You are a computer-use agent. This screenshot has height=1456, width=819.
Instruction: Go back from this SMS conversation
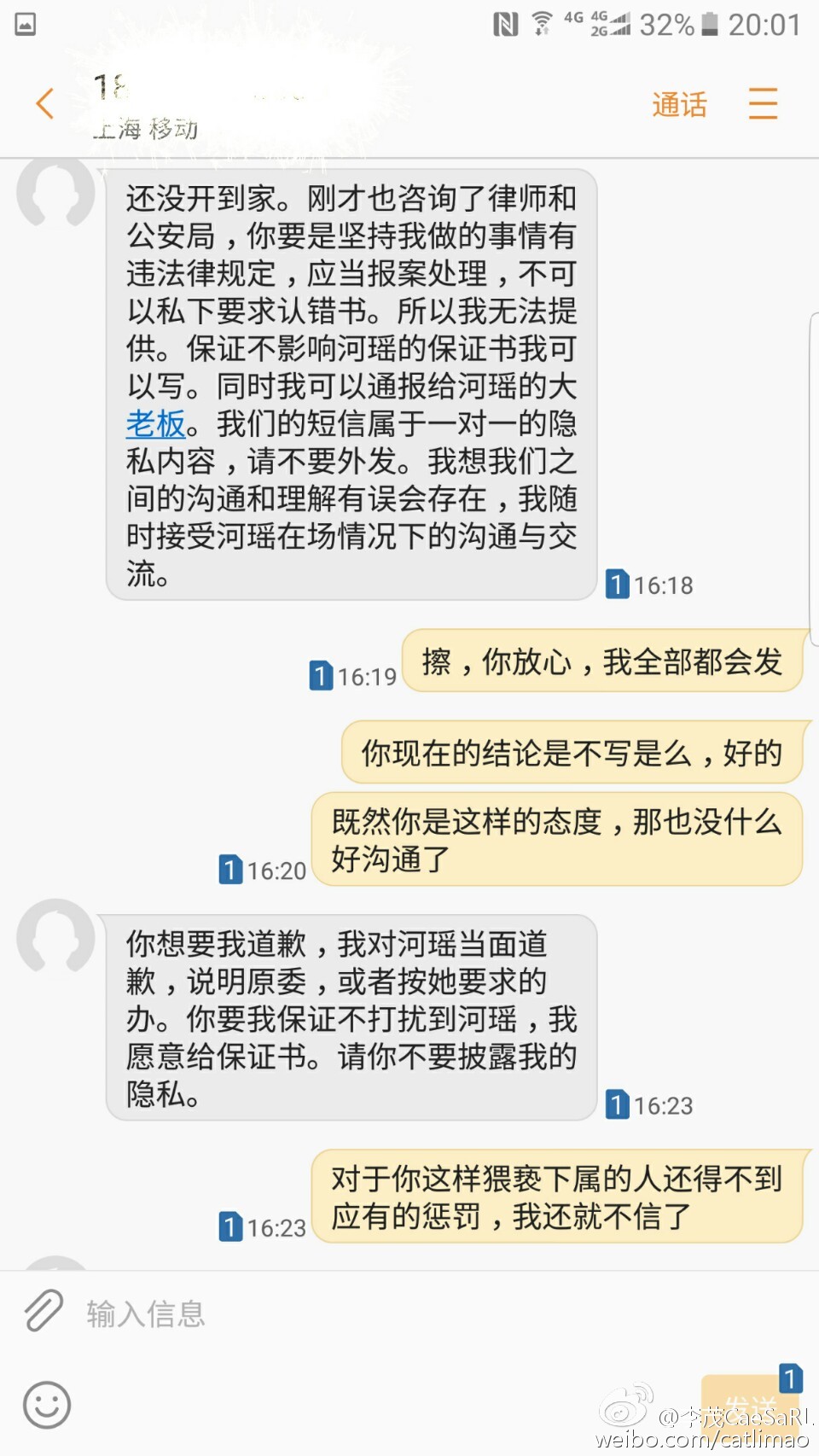click(x=45, y=104)
